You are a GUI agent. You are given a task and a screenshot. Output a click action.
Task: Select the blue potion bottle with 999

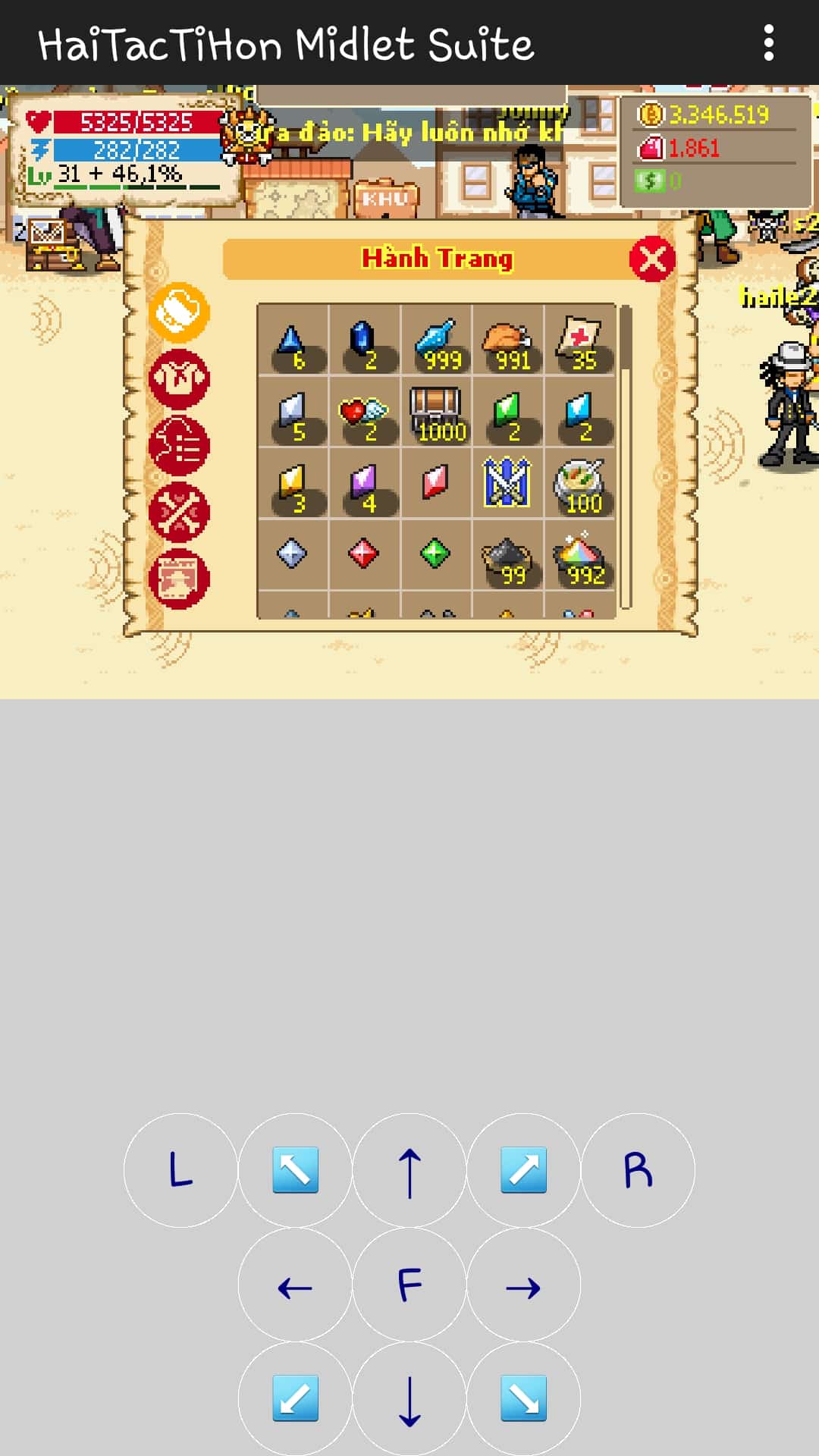436,340
